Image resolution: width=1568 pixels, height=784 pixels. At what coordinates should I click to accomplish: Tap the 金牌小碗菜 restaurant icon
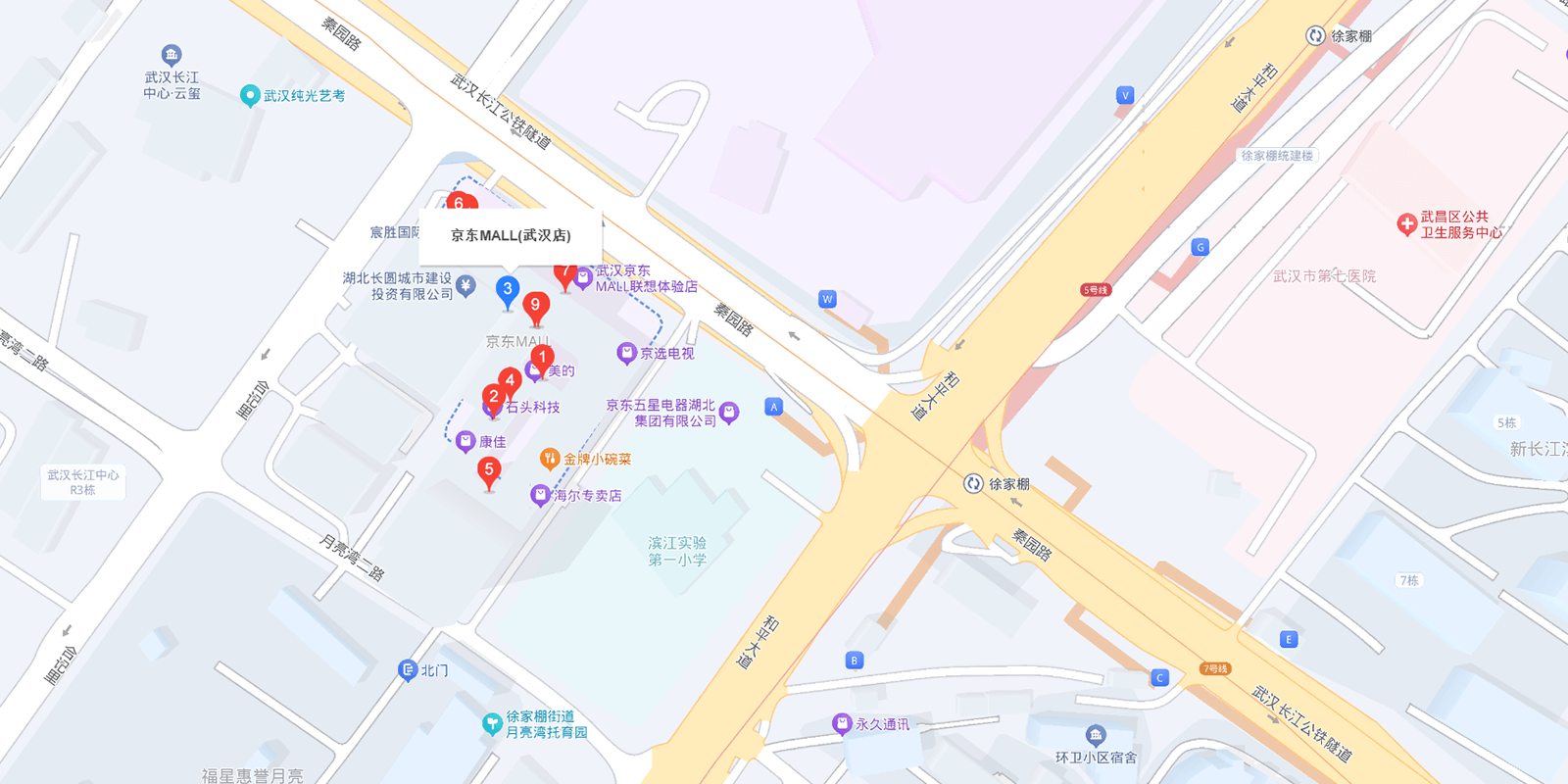tap(550, 458)
